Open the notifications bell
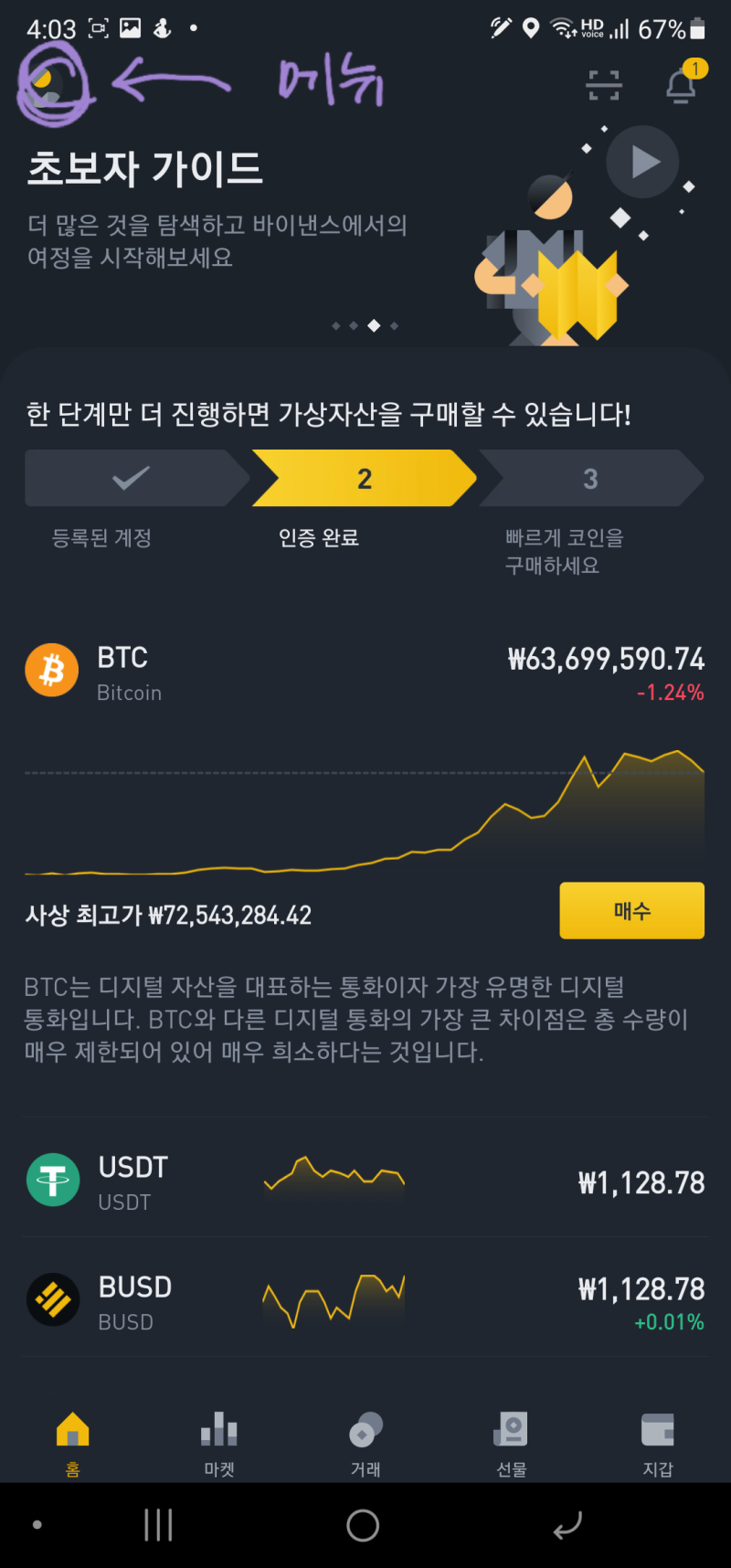 coord(682,84)
